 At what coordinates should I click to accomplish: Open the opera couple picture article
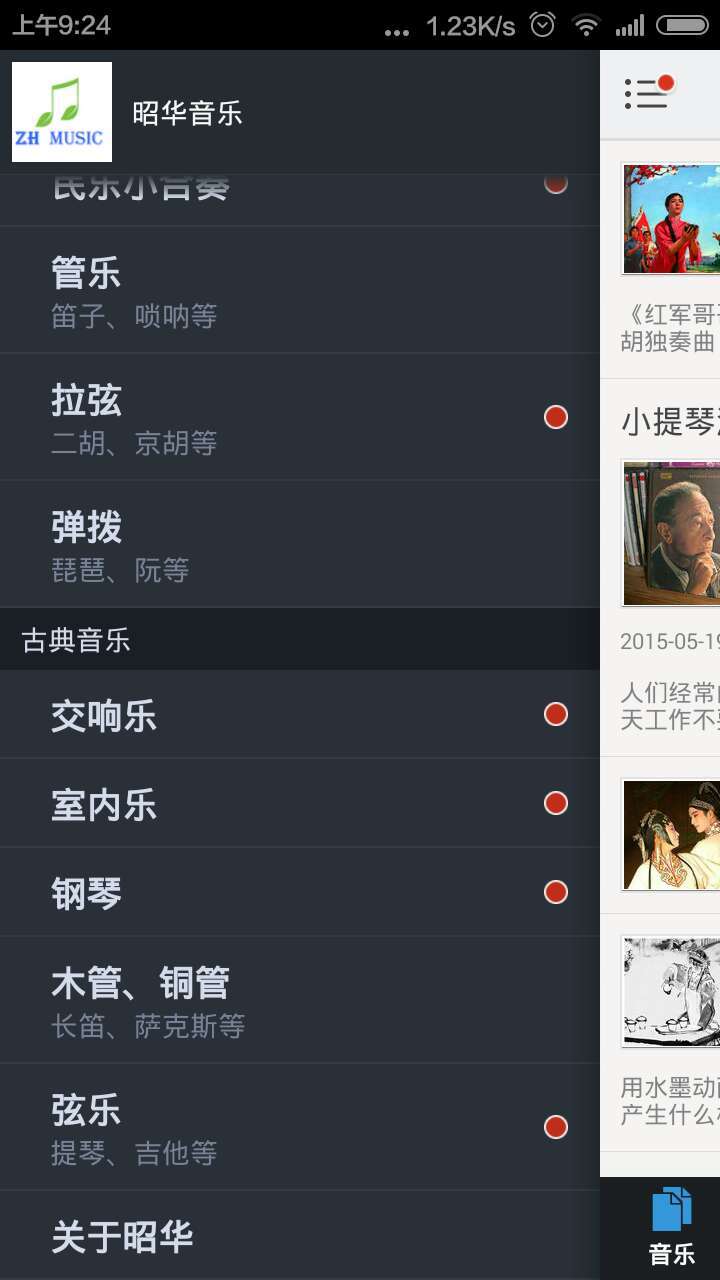point(671,835)
